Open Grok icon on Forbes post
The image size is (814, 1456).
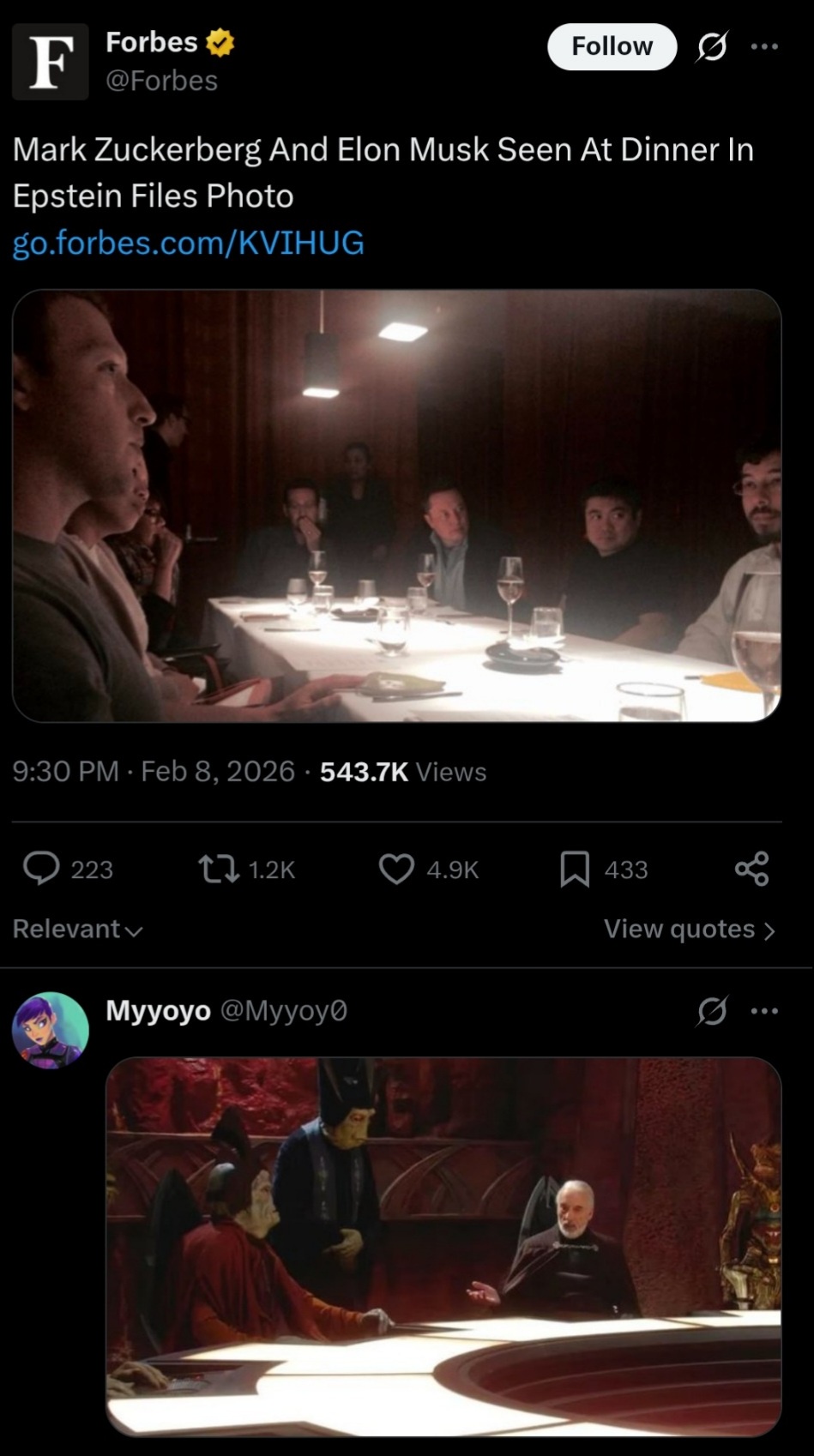tap(712, 46)
